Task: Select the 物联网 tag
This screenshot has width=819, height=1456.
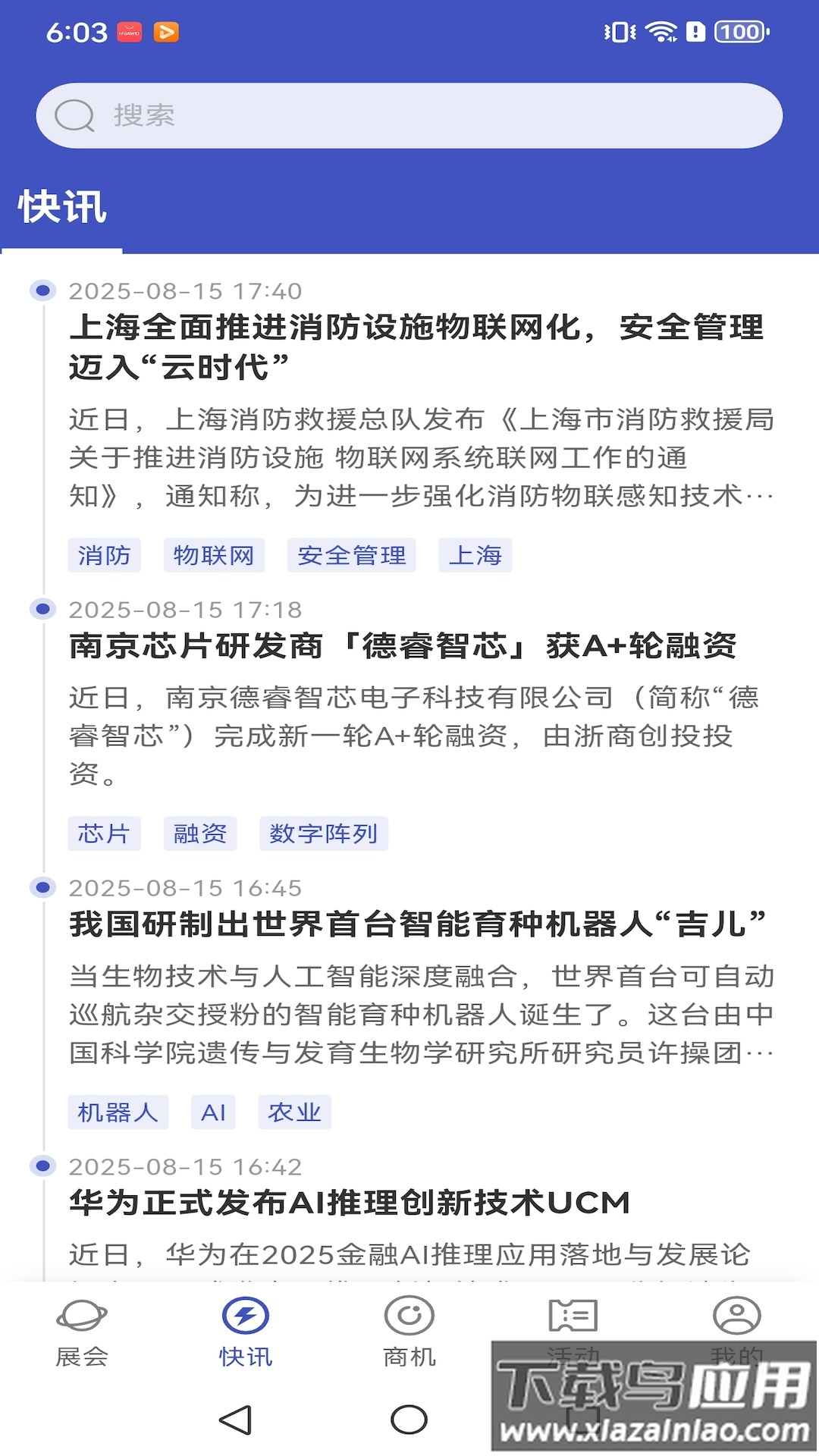Action: 215,555
